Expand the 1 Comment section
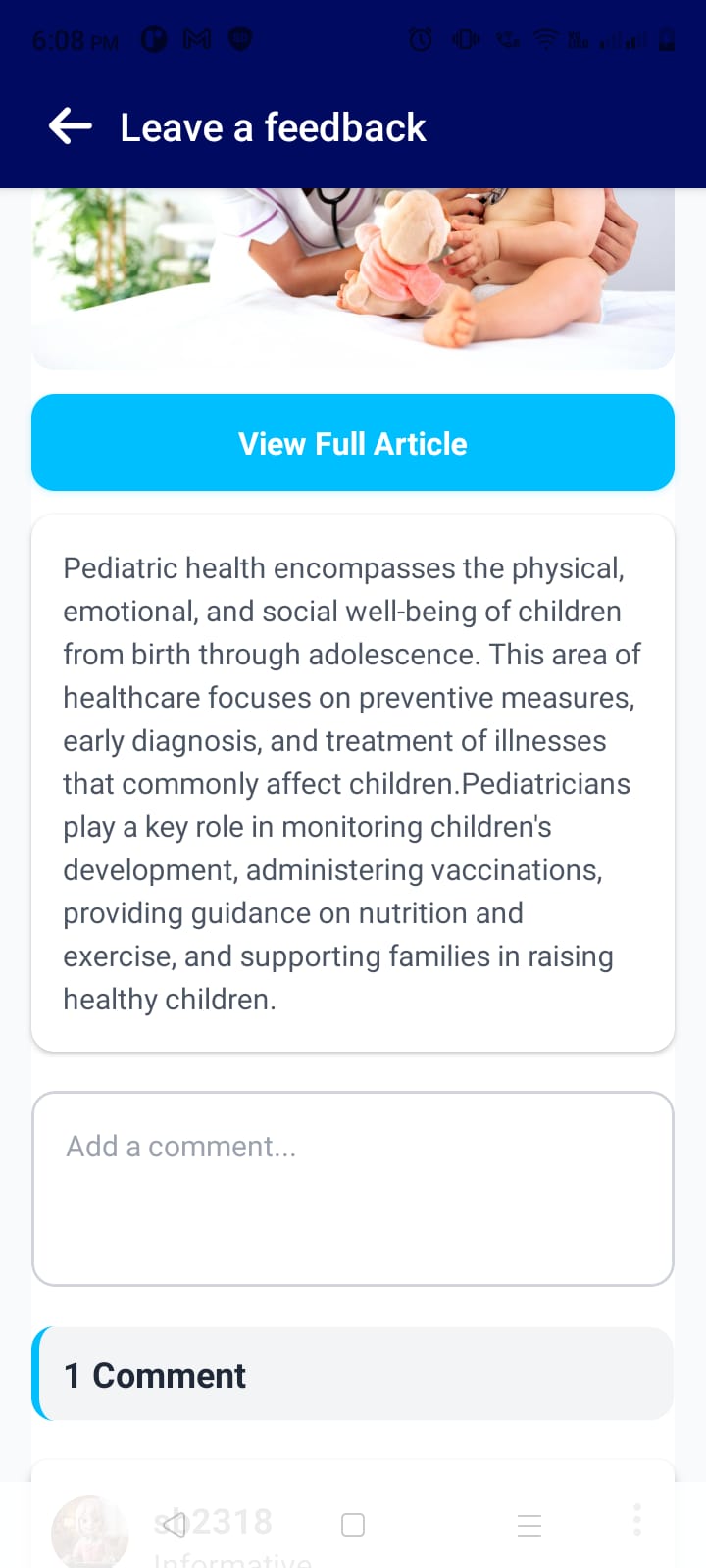Screen dimensions: 706x1568 tap(353, 1374)
